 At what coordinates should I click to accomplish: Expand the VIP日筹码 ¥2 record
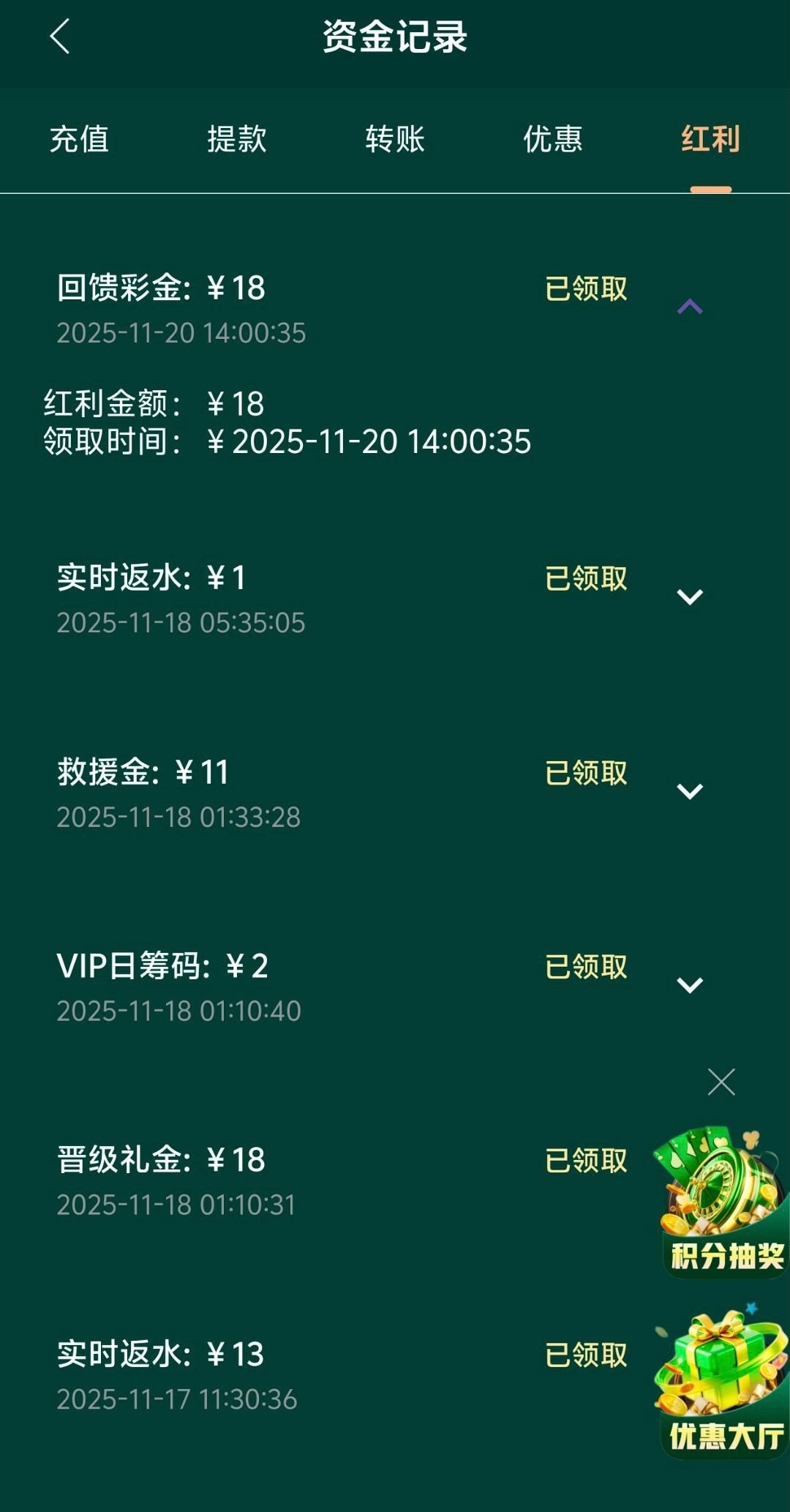(x=690, y=985)
